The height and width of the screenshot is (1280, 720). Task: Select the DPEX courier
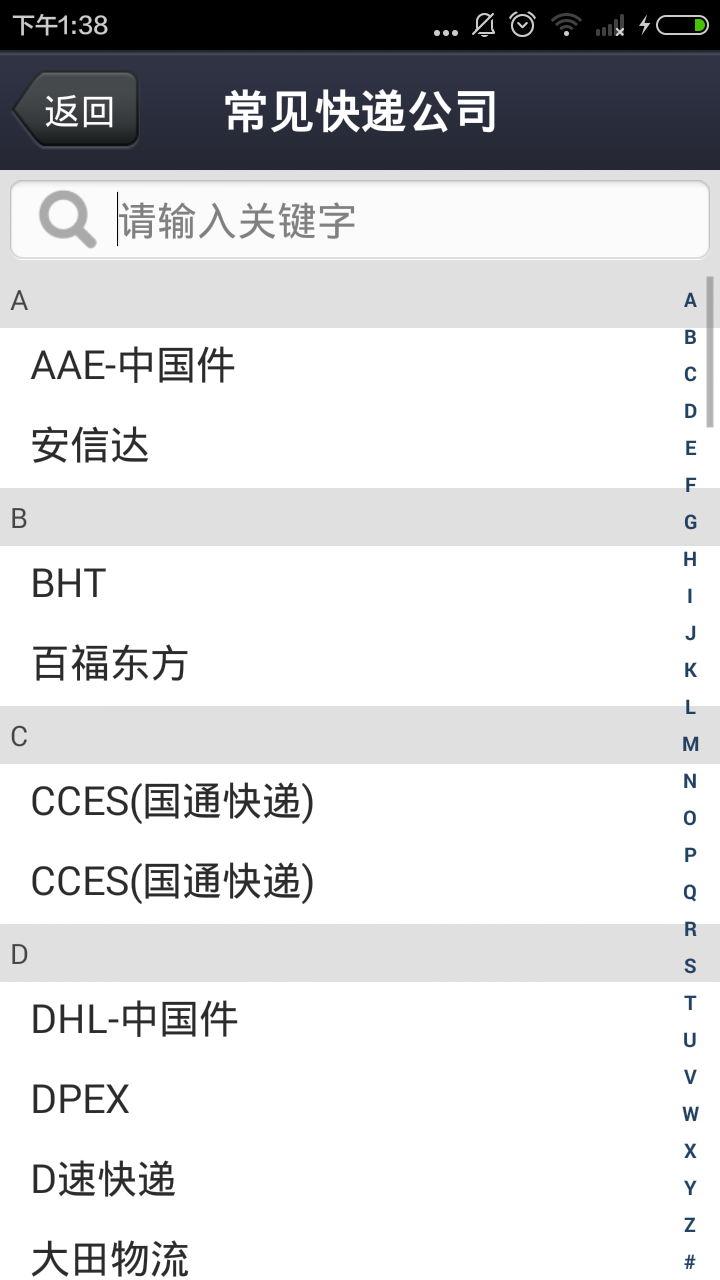[x=360, y=1101]
